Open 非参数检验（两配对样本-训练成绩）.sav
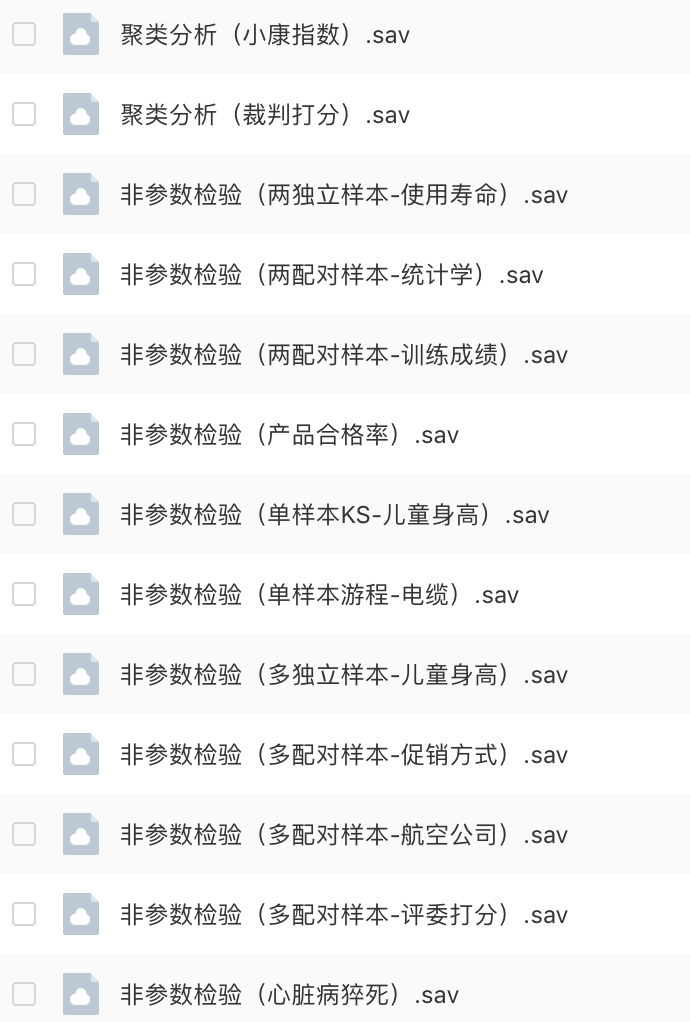690x1022 pixels. coord(343,355)
